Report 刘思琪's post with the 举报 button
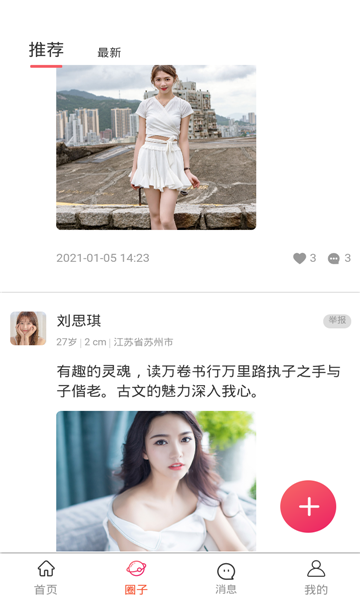Screen dimensions: 360x600 pos(337,321)
